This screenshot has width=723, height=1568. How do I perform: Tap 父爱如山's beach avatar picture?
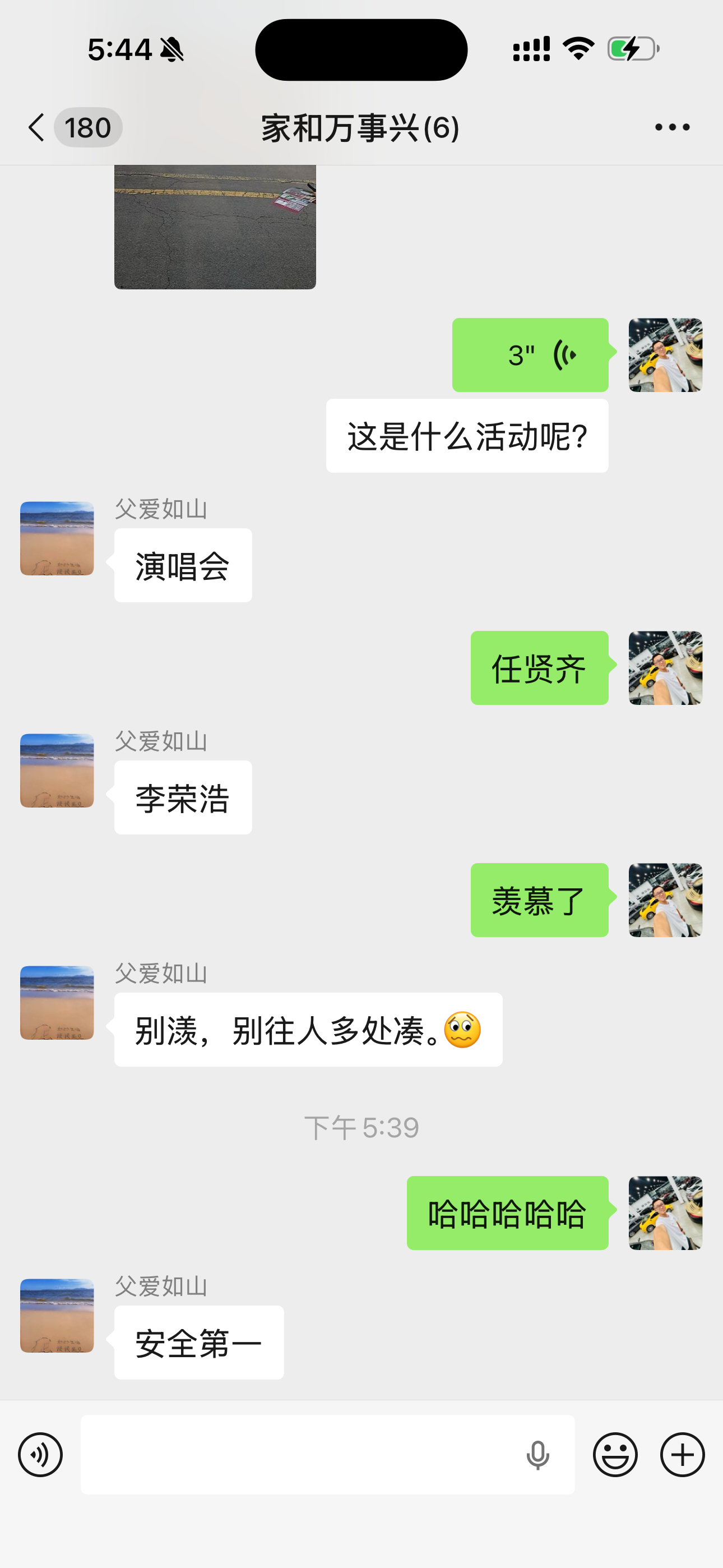58,537
